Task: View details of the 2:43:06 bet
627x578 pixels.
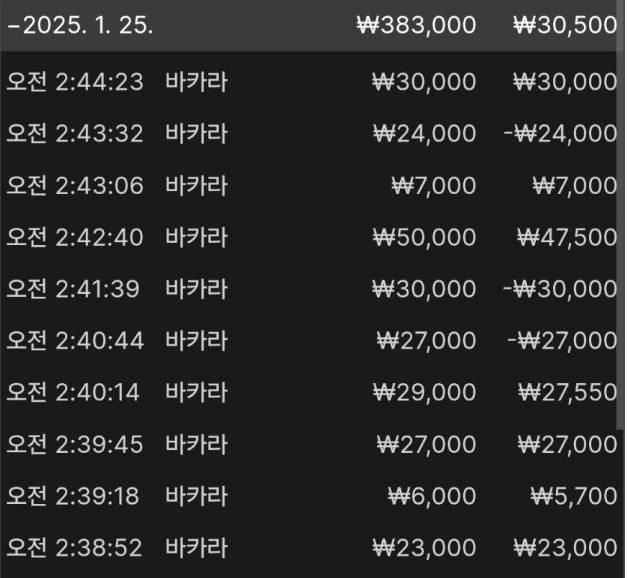Action: click(x=312, y=185)
